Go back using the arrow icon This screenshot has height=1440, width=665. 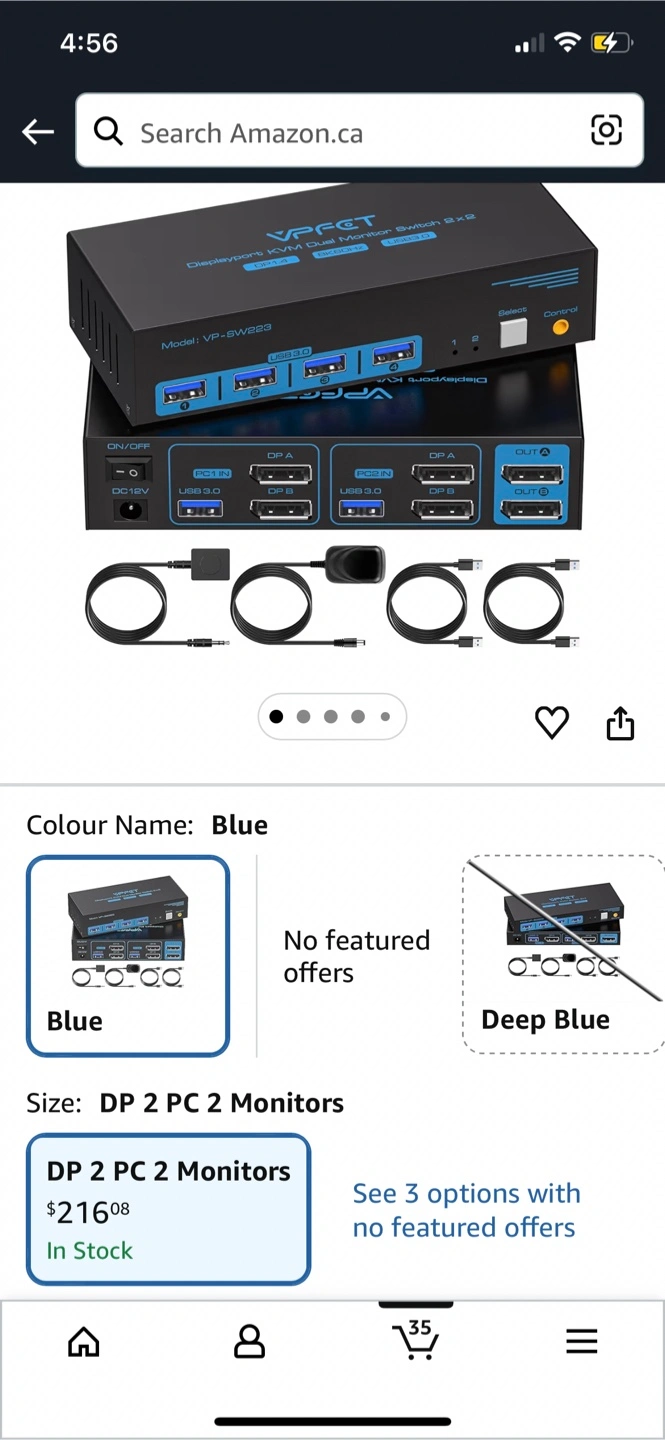tap(38, 131)
